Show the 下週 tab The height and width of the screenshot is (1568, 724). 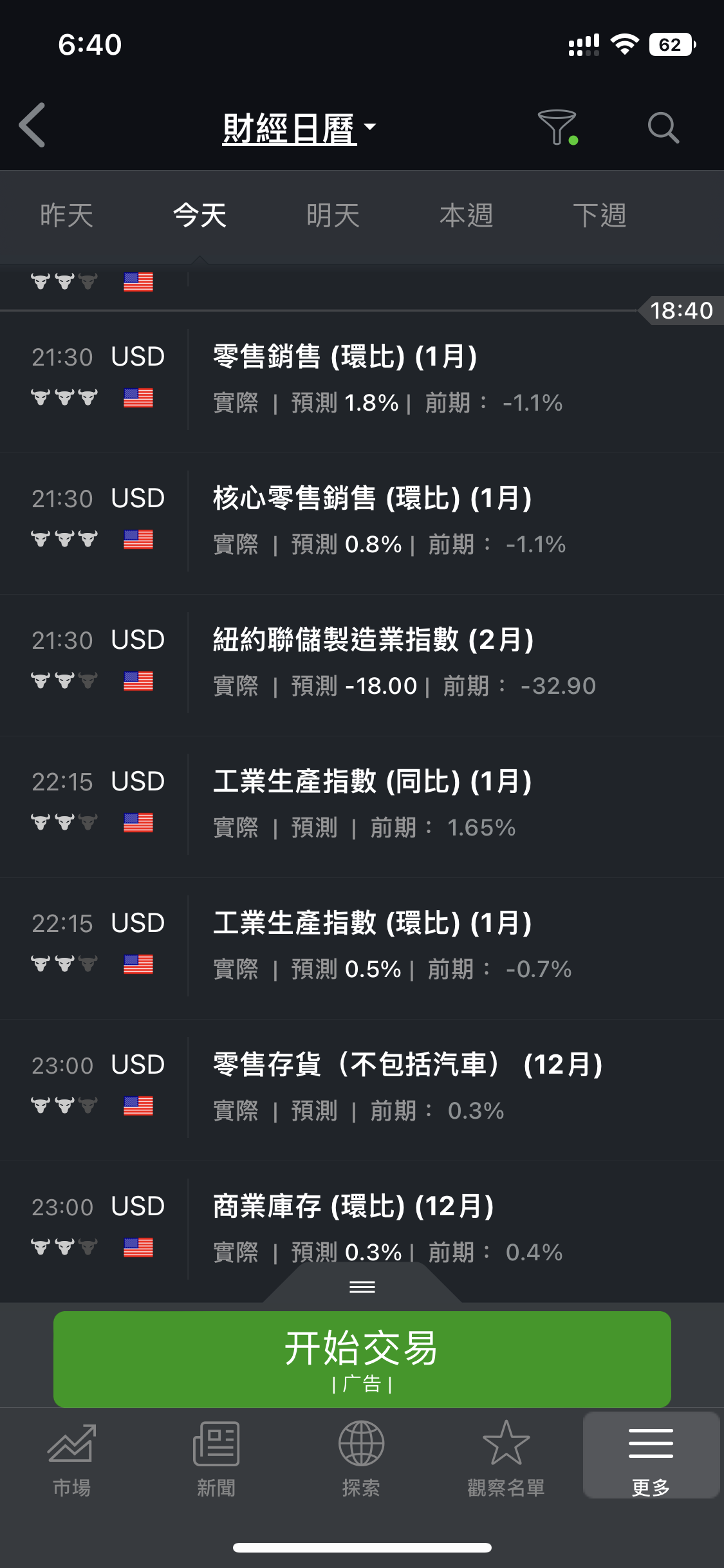(600, 216)
